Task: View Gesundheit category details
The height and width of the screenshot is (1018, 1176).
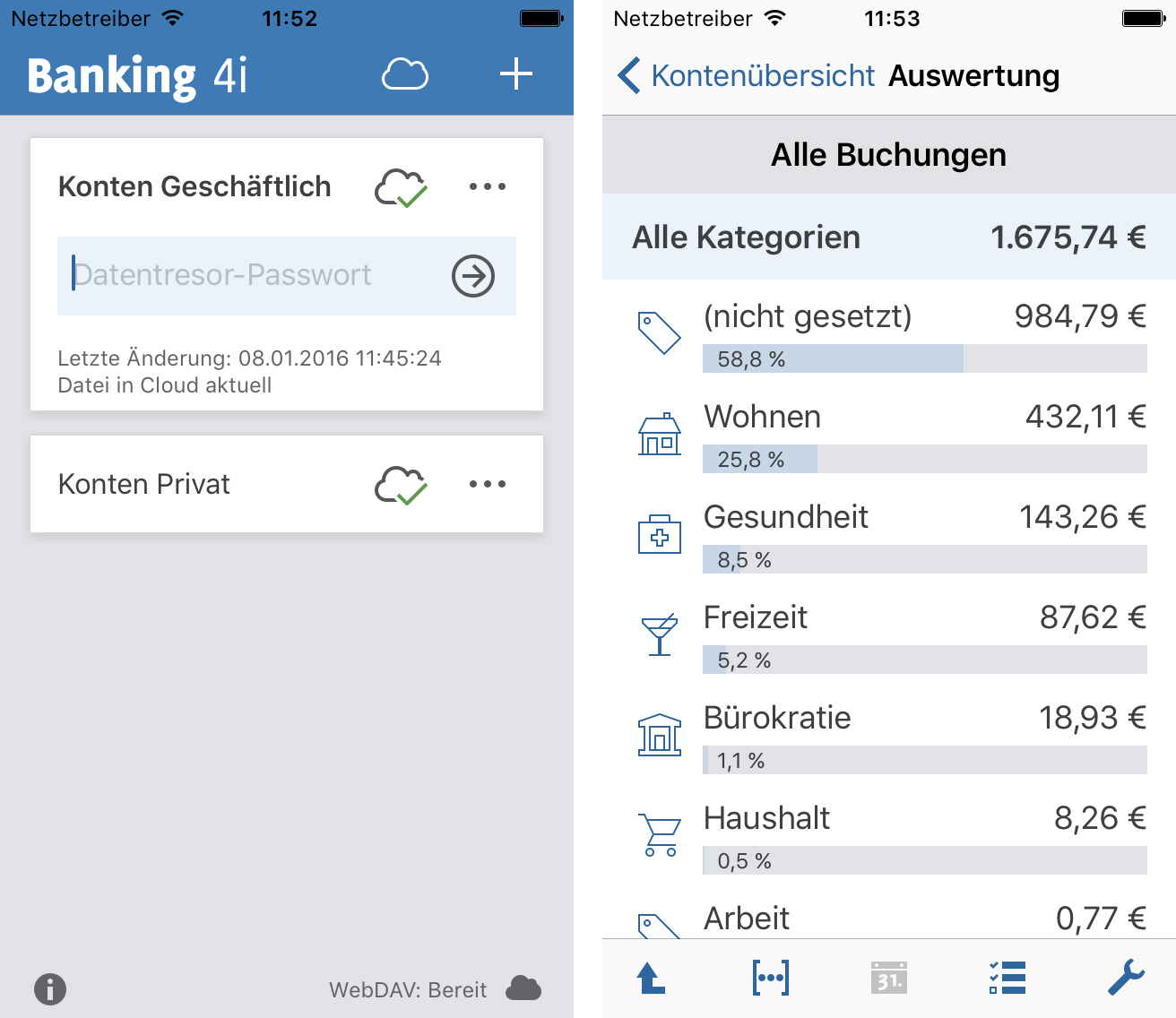Action: click(888, 534)
